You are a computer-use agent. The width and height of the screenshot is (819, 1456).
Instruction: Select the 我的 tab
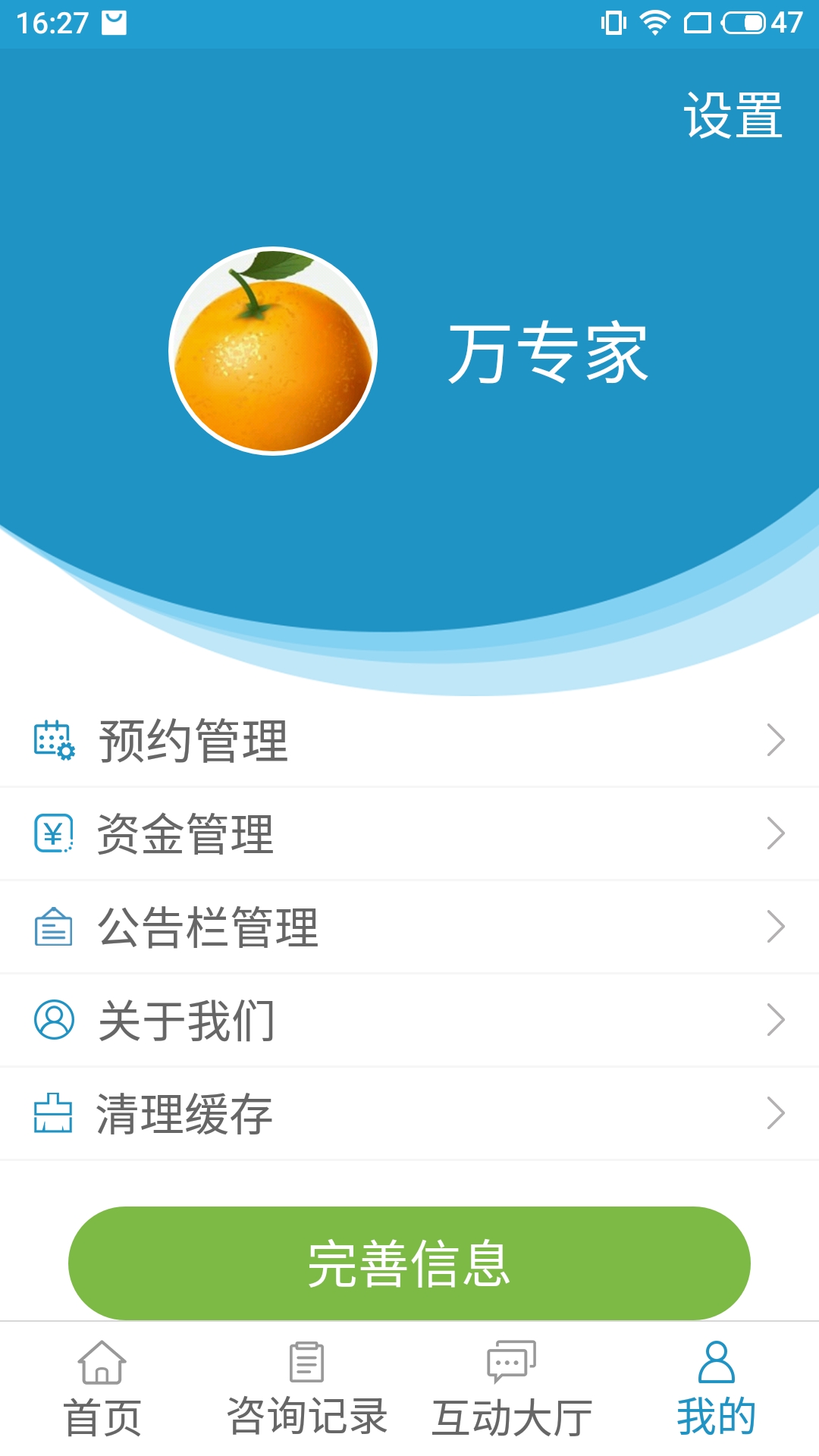(717, 1389)
